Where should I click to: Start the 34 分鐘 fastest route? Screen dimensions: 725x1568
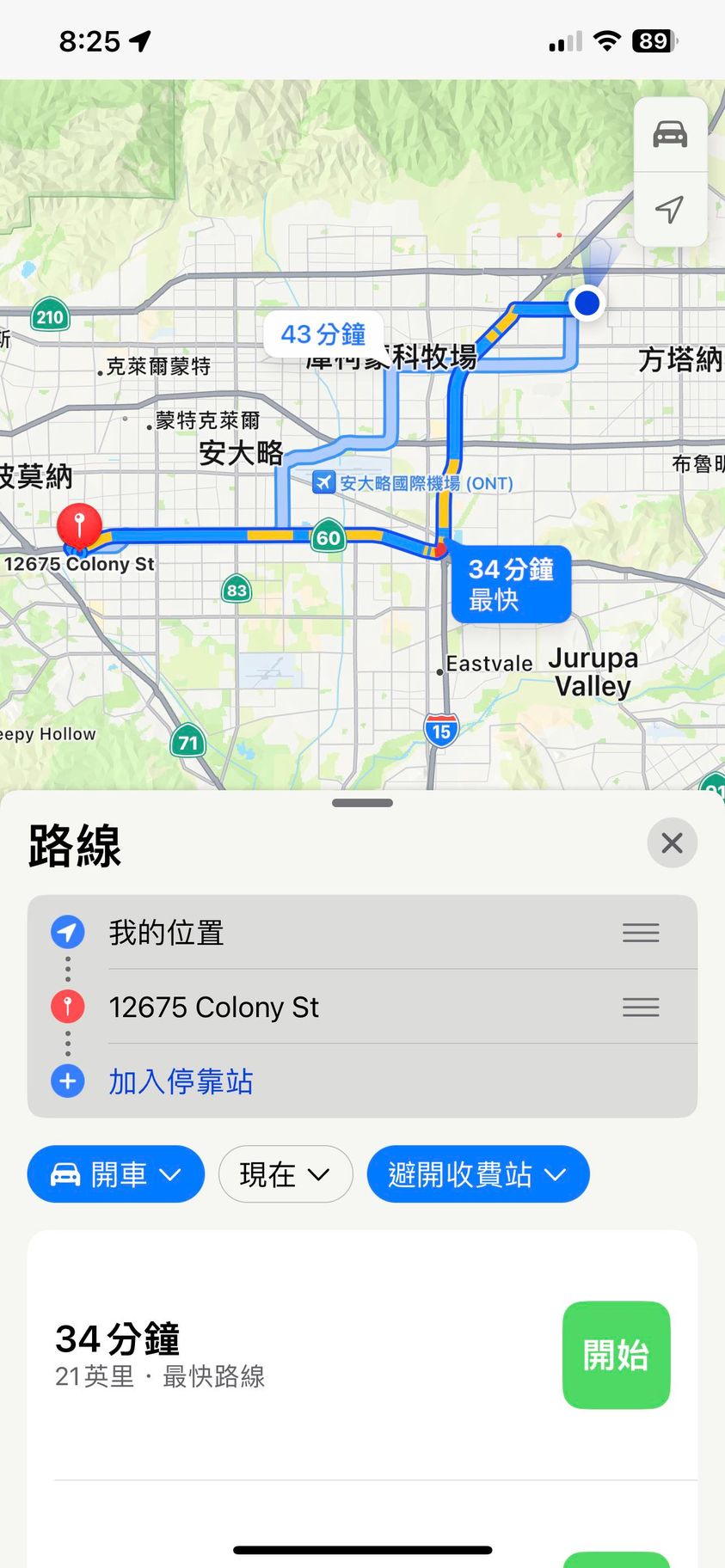click(x=616, y=1356)
